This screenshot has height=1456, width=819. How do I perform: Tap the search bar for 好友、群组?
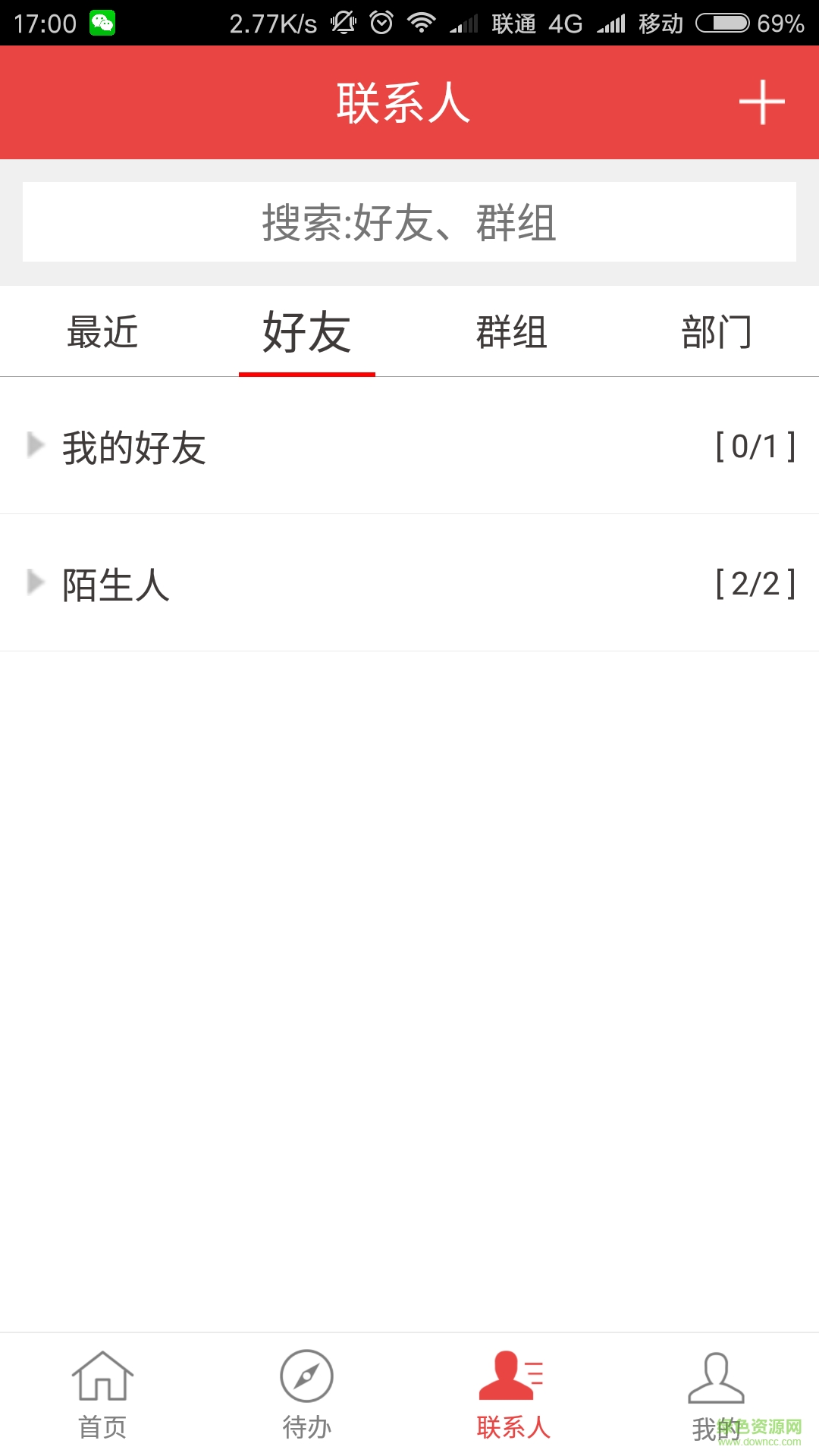point(409,221)
